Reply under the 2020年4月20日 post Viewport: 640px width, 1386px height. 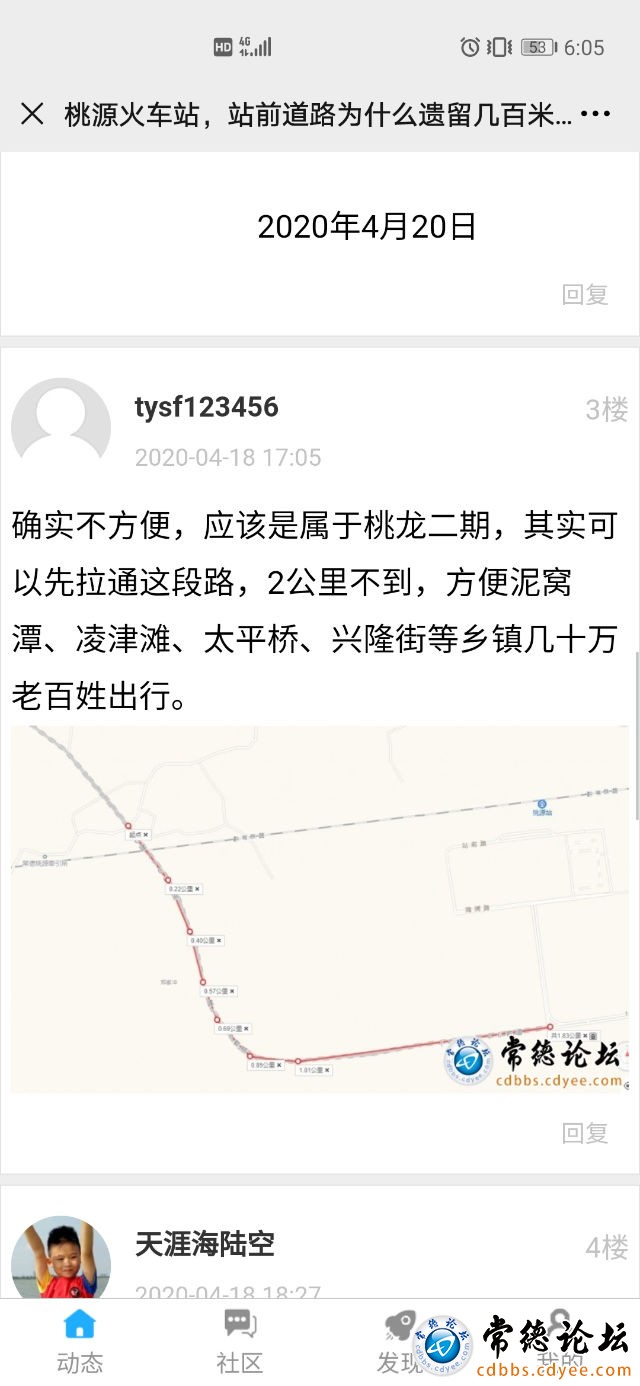(585, 294)
